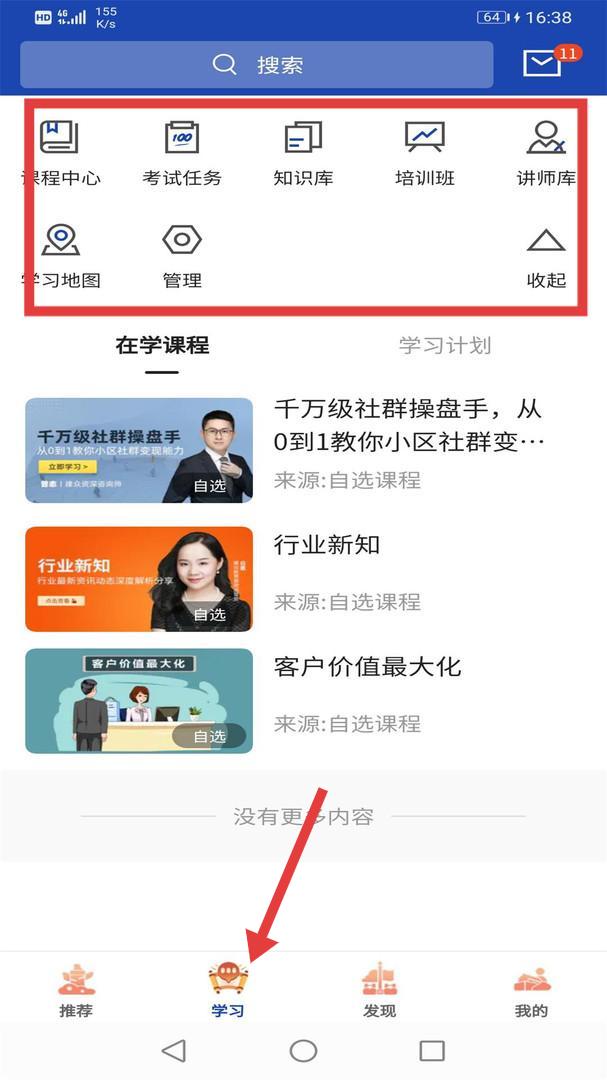Switch to the 学习计划 tab
Image resolution: width=607 pixels, height=1080 pixels.
[445, 346]
